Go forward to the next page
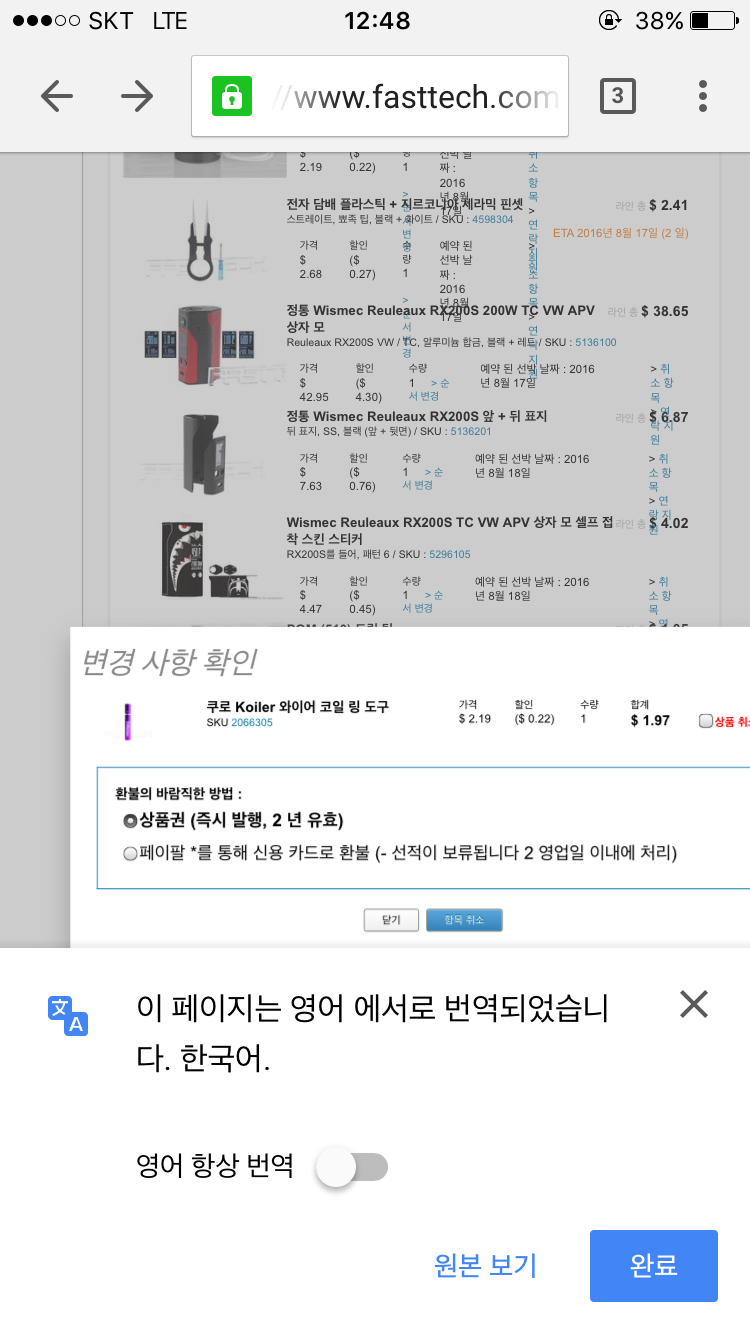750x1334 pixels. point(137,96)
